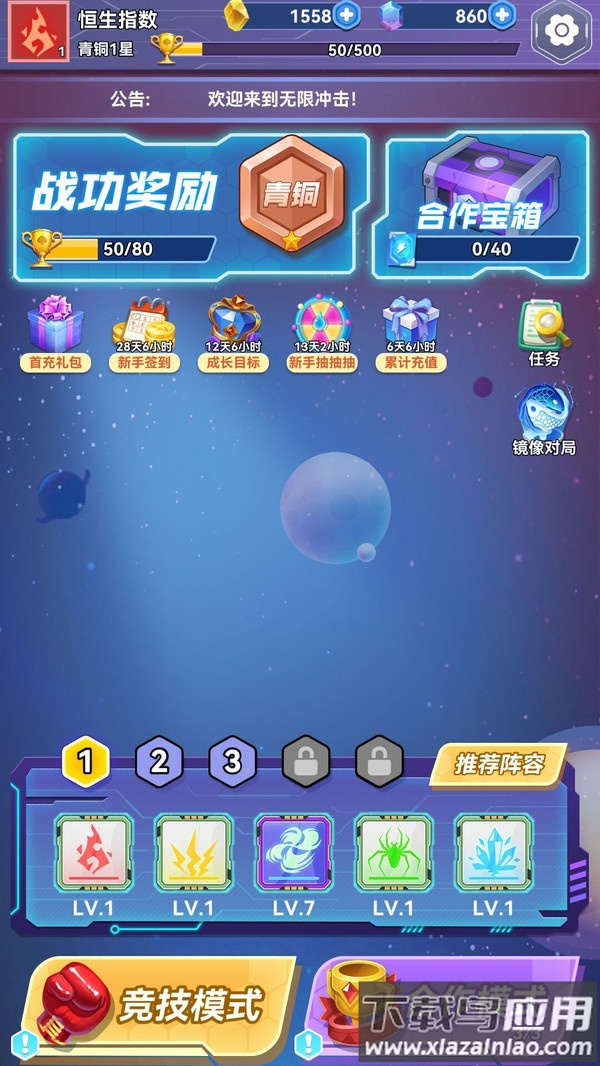
Task: Open the 任务 task list
Action: click(544, 332)
